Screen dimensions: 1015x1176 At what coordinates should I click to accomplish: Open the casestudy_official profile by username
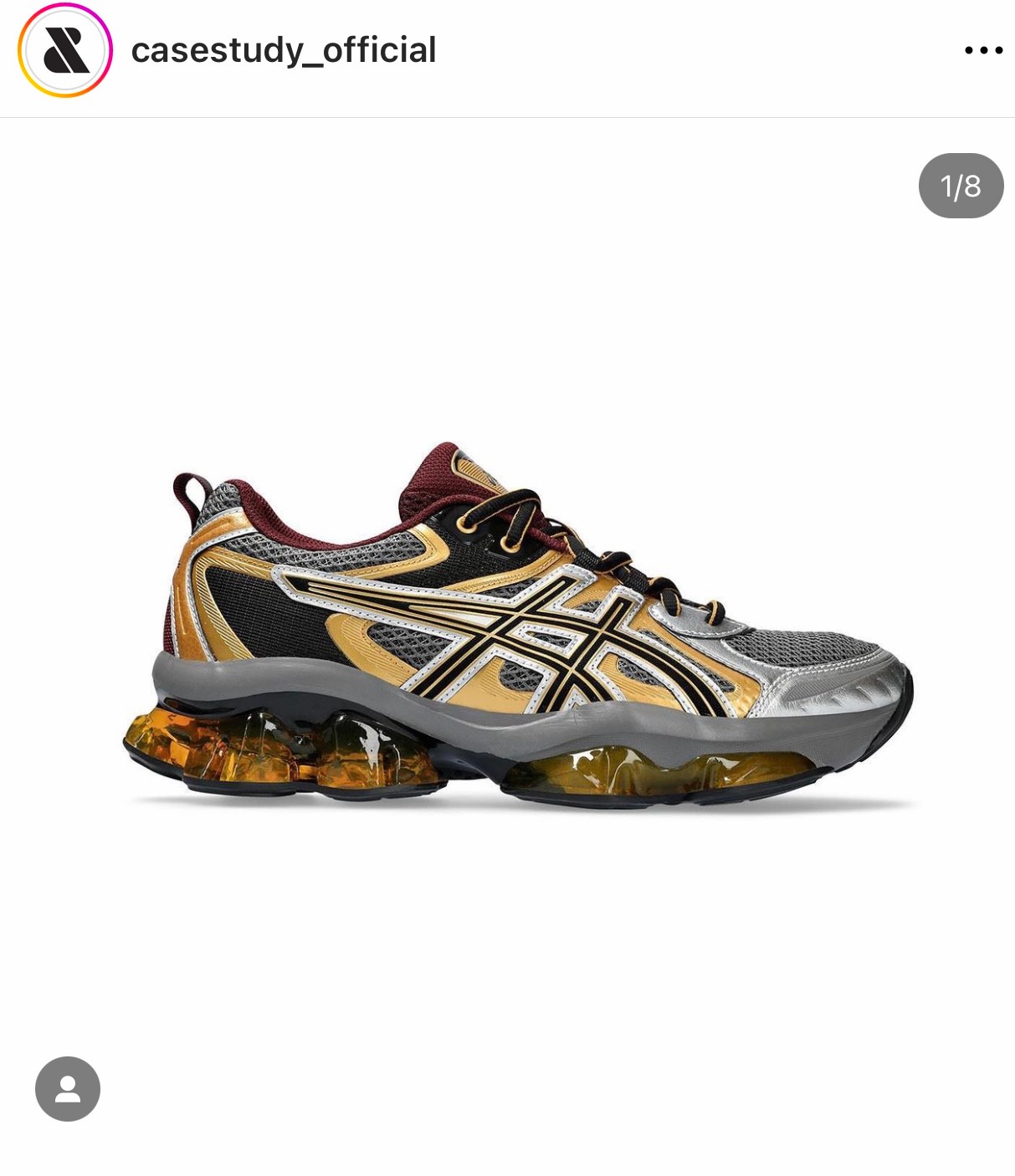pos(284,50)
